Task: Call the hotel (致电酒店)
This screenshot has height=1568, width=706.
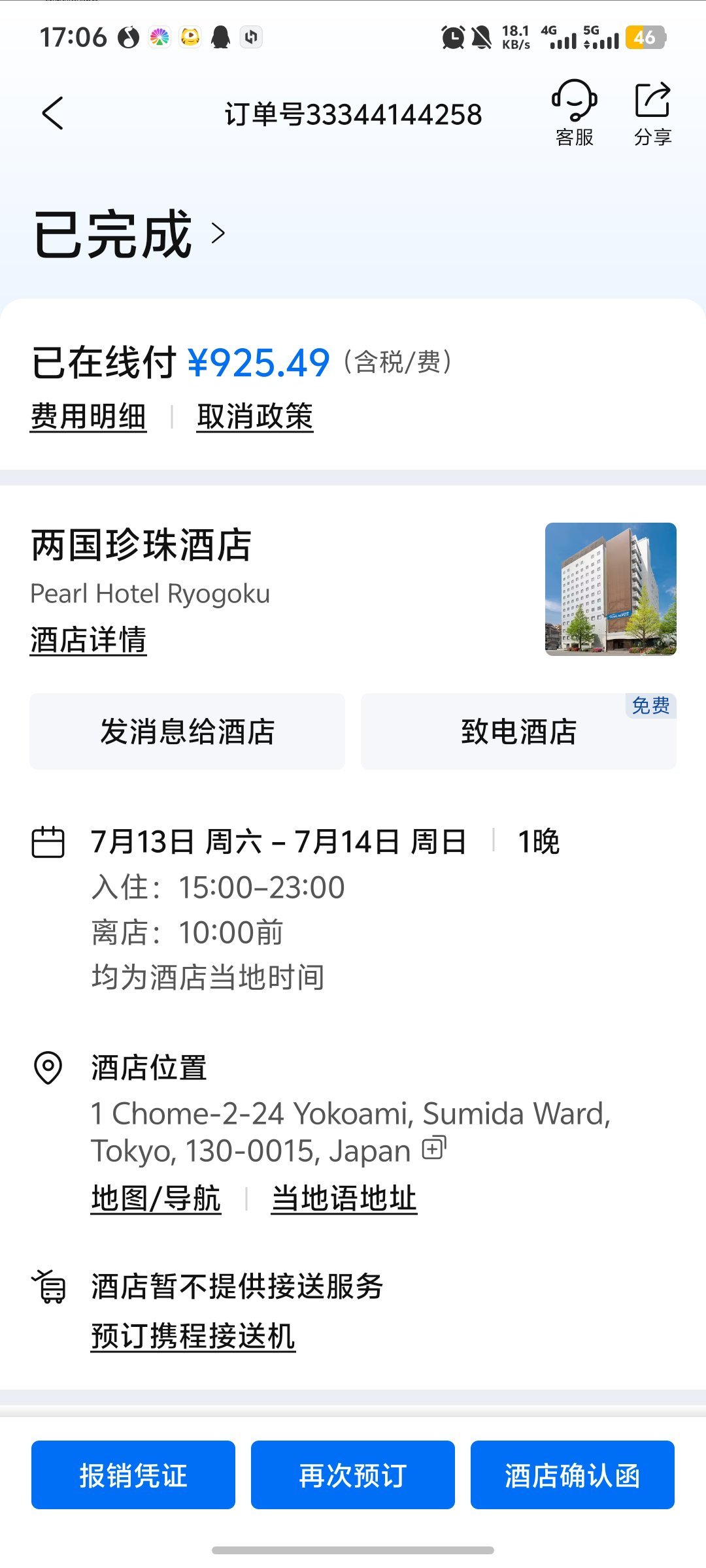Action: (x=518, y=732)
